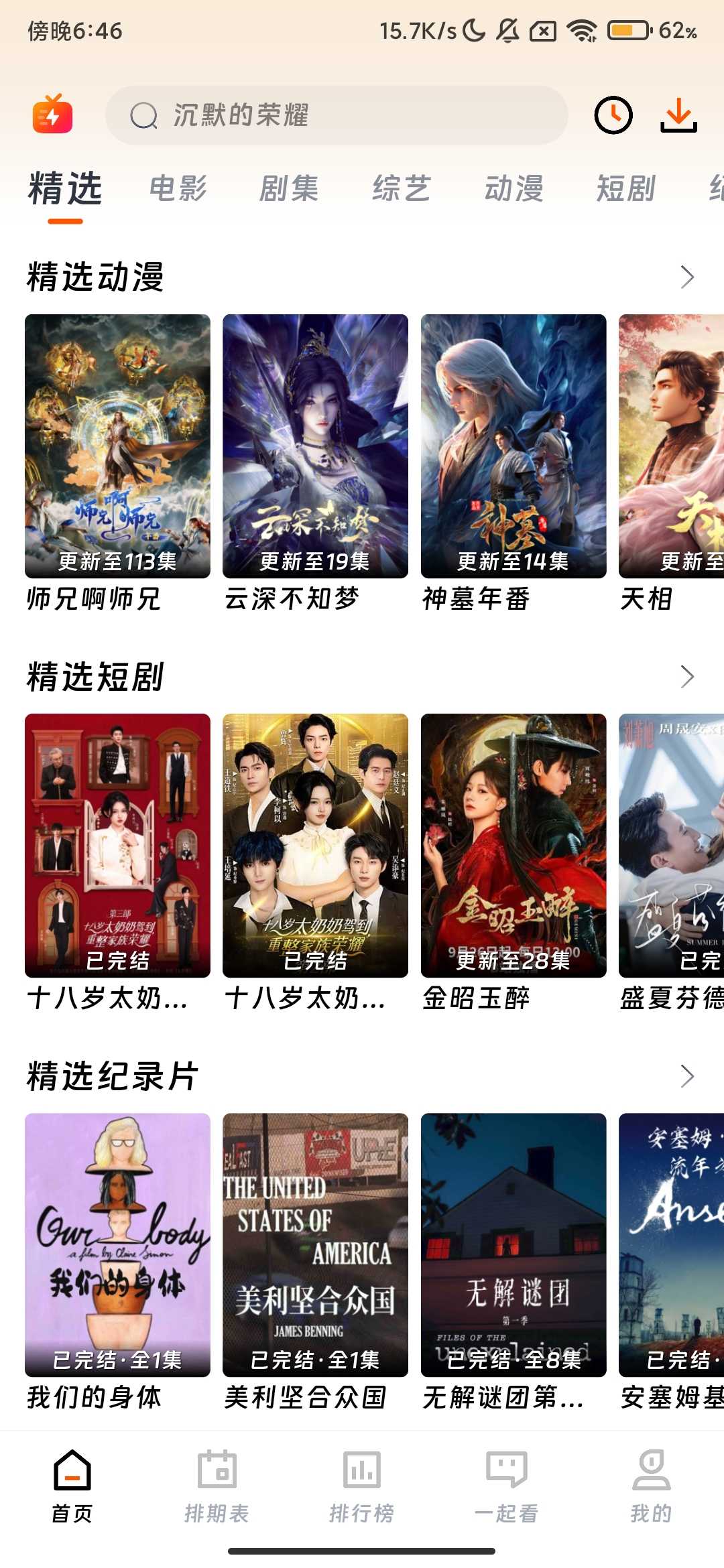Expand the 精选纪录片 section arrow

[x=687, y=1075]
